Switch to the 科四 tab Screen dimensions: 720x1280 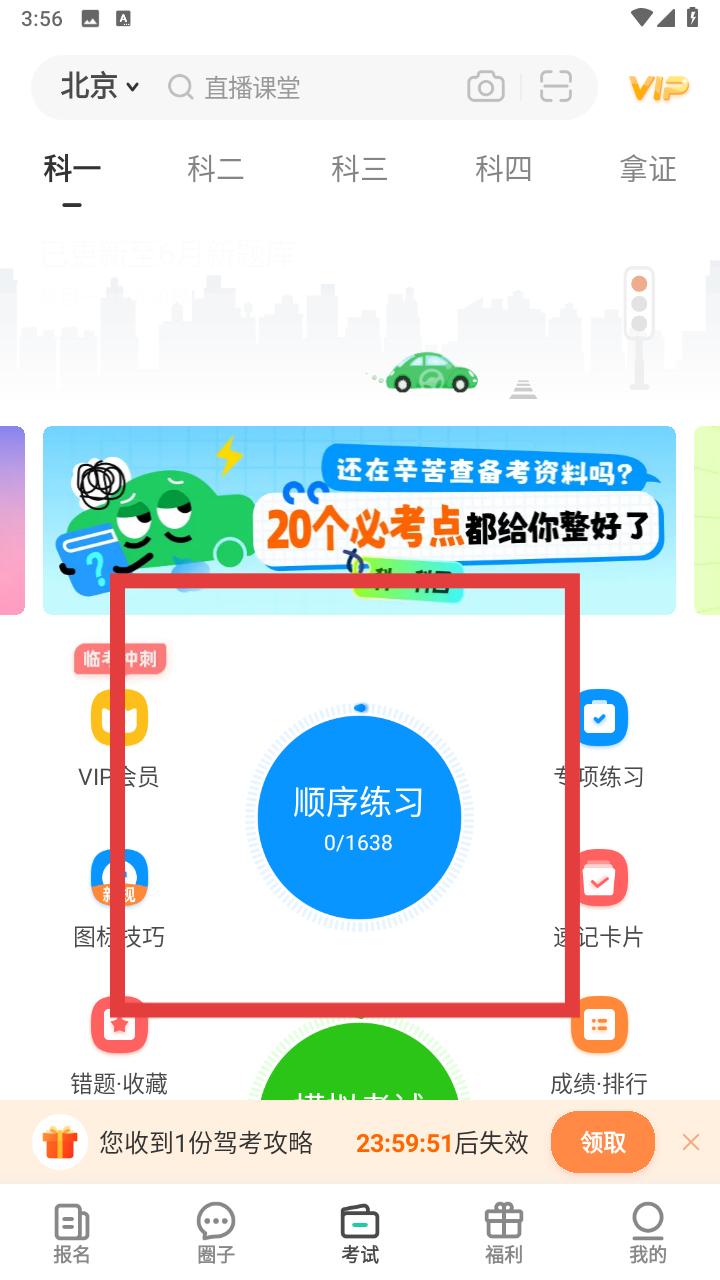pos(503,169)
